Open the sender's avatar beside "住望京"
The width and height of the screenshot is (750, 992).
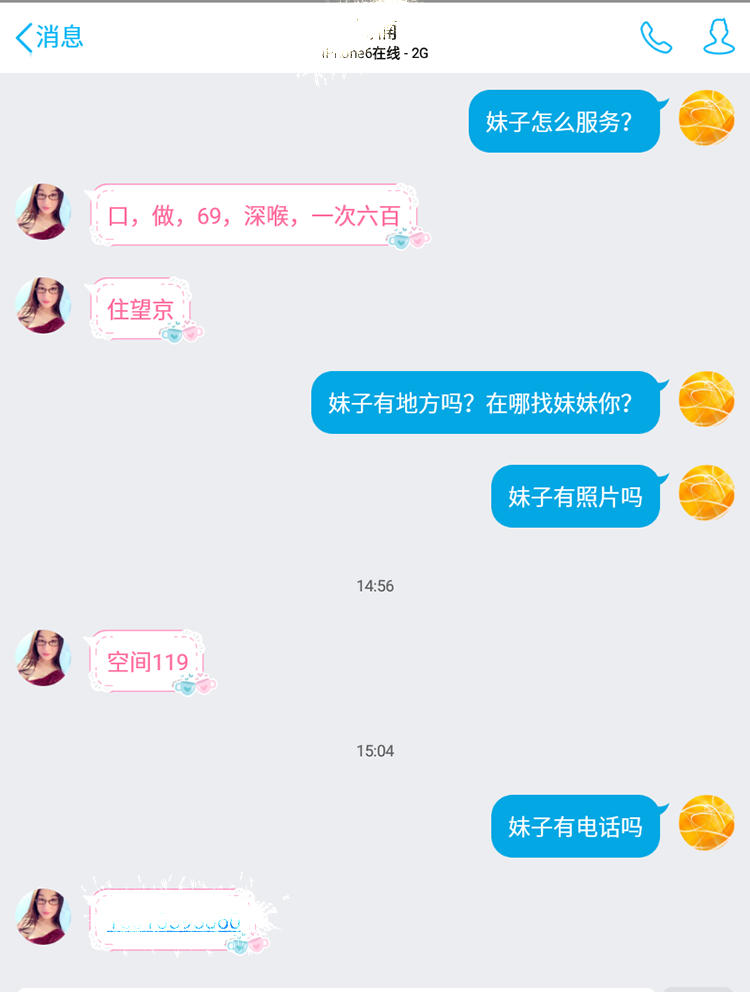pos(43,306)
